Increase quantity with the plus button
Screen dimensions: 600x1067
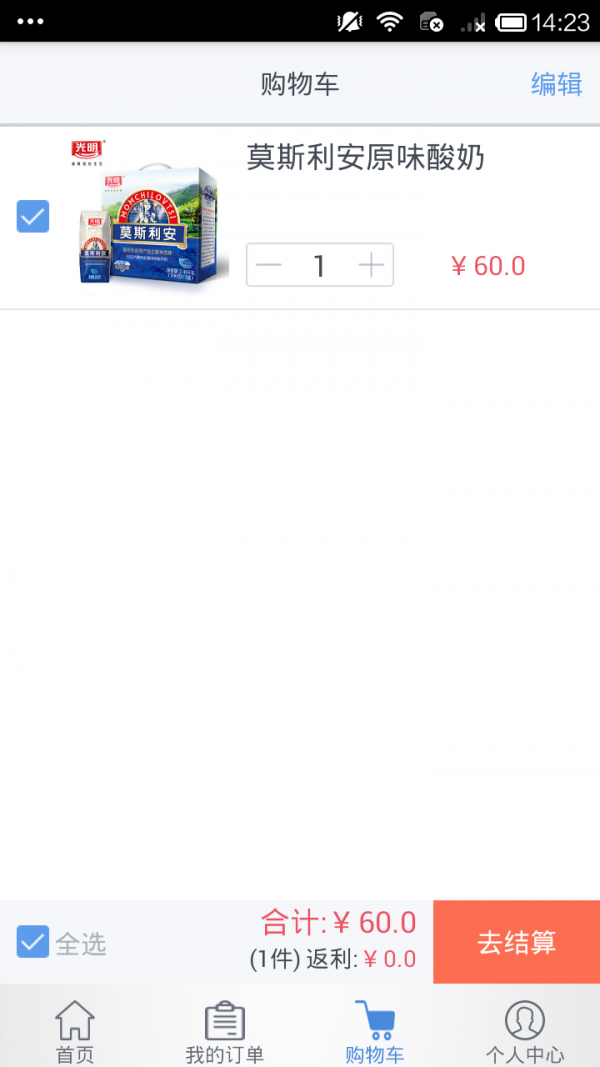(x=371, y=266)
